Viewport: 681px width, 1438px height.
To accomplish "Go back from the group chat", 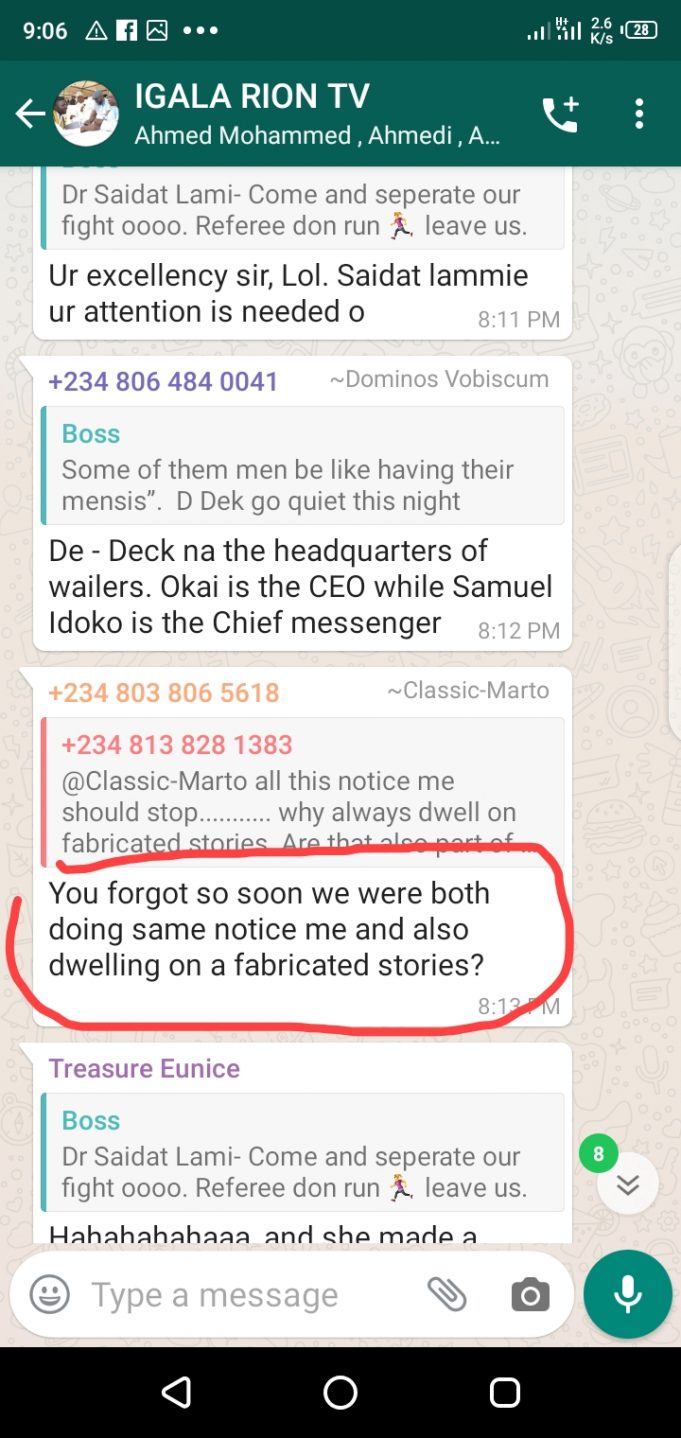I will click(x=29, y=114).
